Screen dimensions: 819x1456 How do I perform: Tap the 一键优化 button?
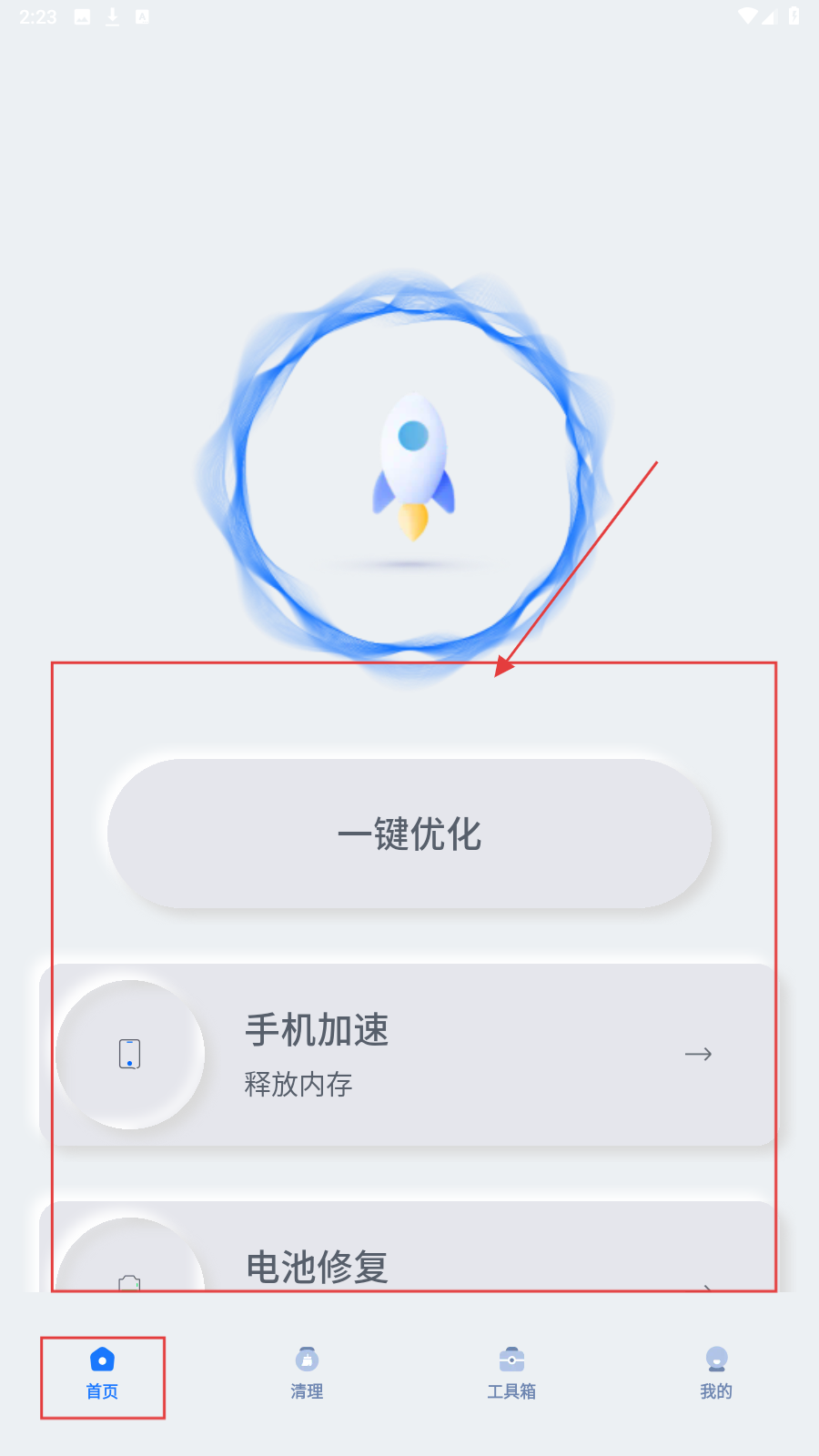click(409, 834)
